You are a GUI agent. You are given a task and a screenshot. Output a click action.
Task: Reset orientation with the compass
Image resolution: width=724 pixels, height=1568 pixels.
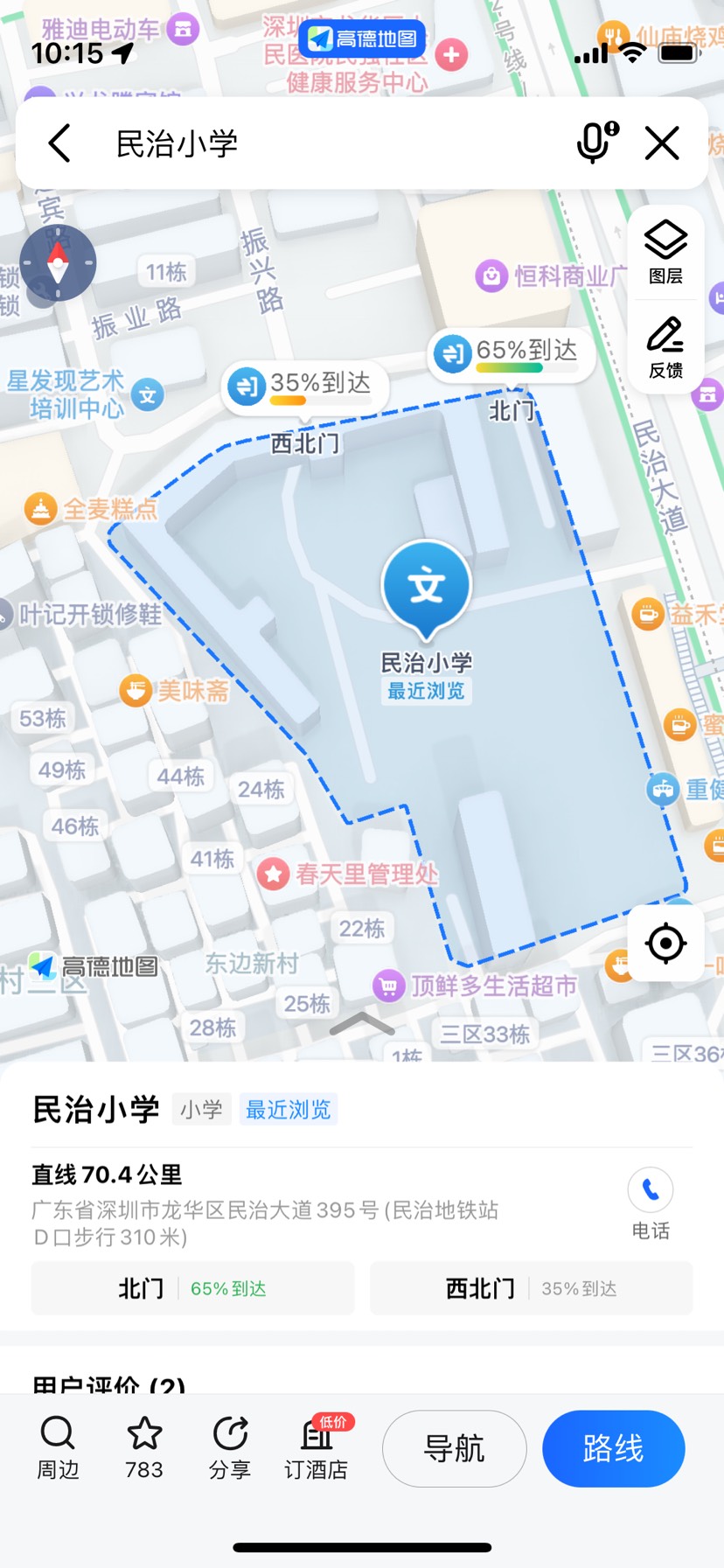coord(58,262)
